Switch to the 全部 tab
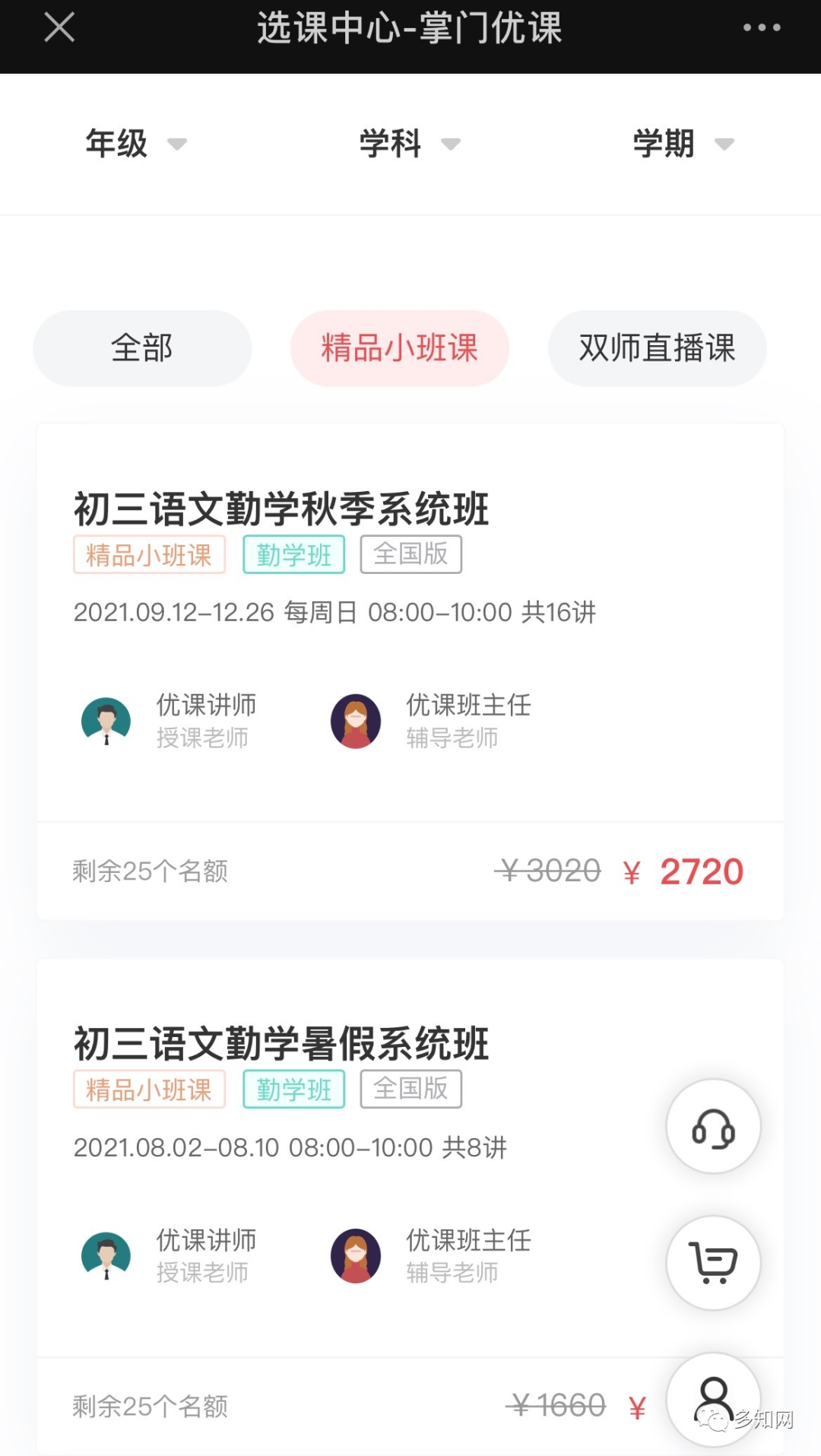The height and width of the screenshot is (1456, 821). [x=142, y=348]
